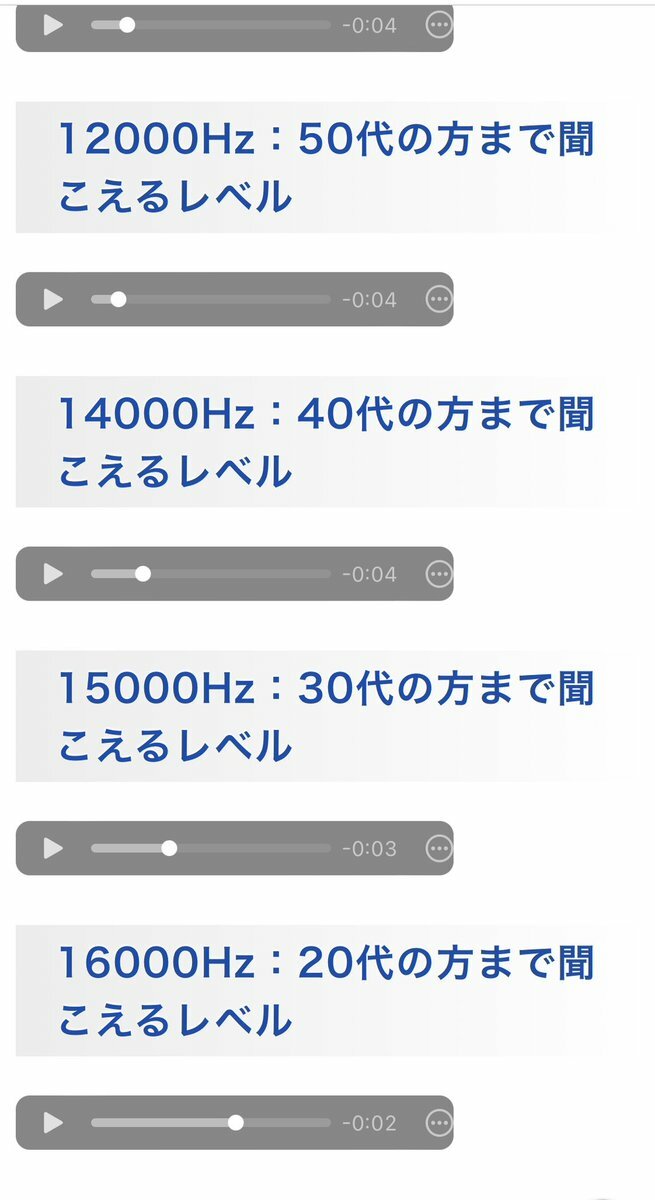Tap the seek bar of the 15000Hz audio
This screenshot has width=655, height=1200.
coord(211,849)
